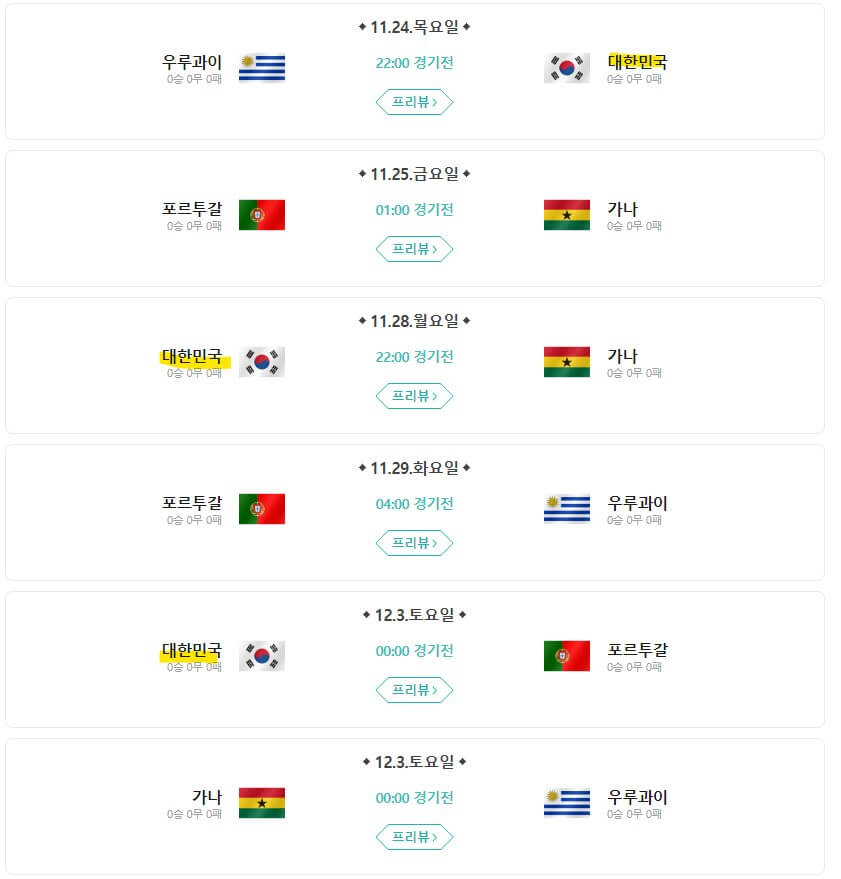This screenshot has width=841, height=879.
Task: Click the Portugal flag in the 12.3 match
Action: click(567, 655)
